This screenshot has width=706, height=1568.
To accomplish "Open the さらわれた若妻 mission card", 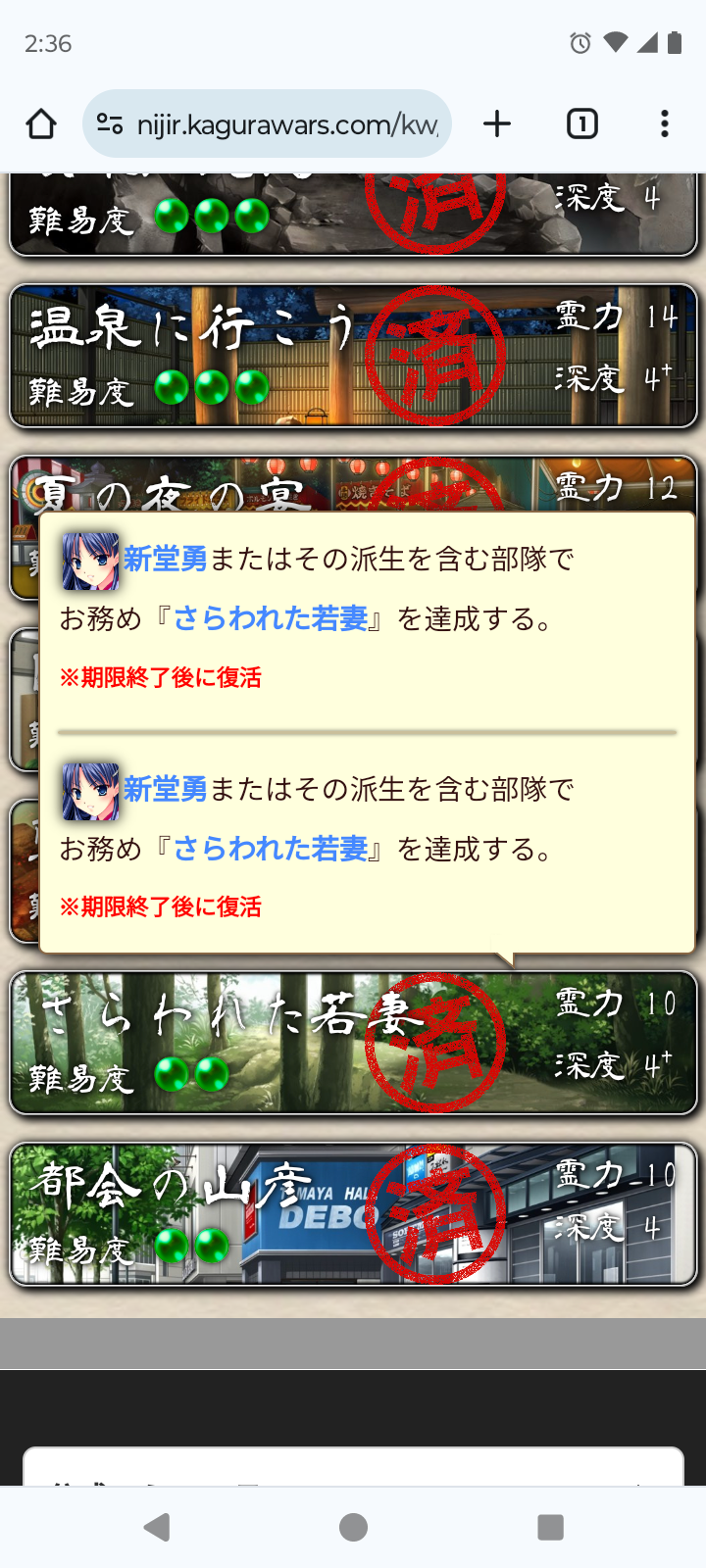I will 353,1043.
